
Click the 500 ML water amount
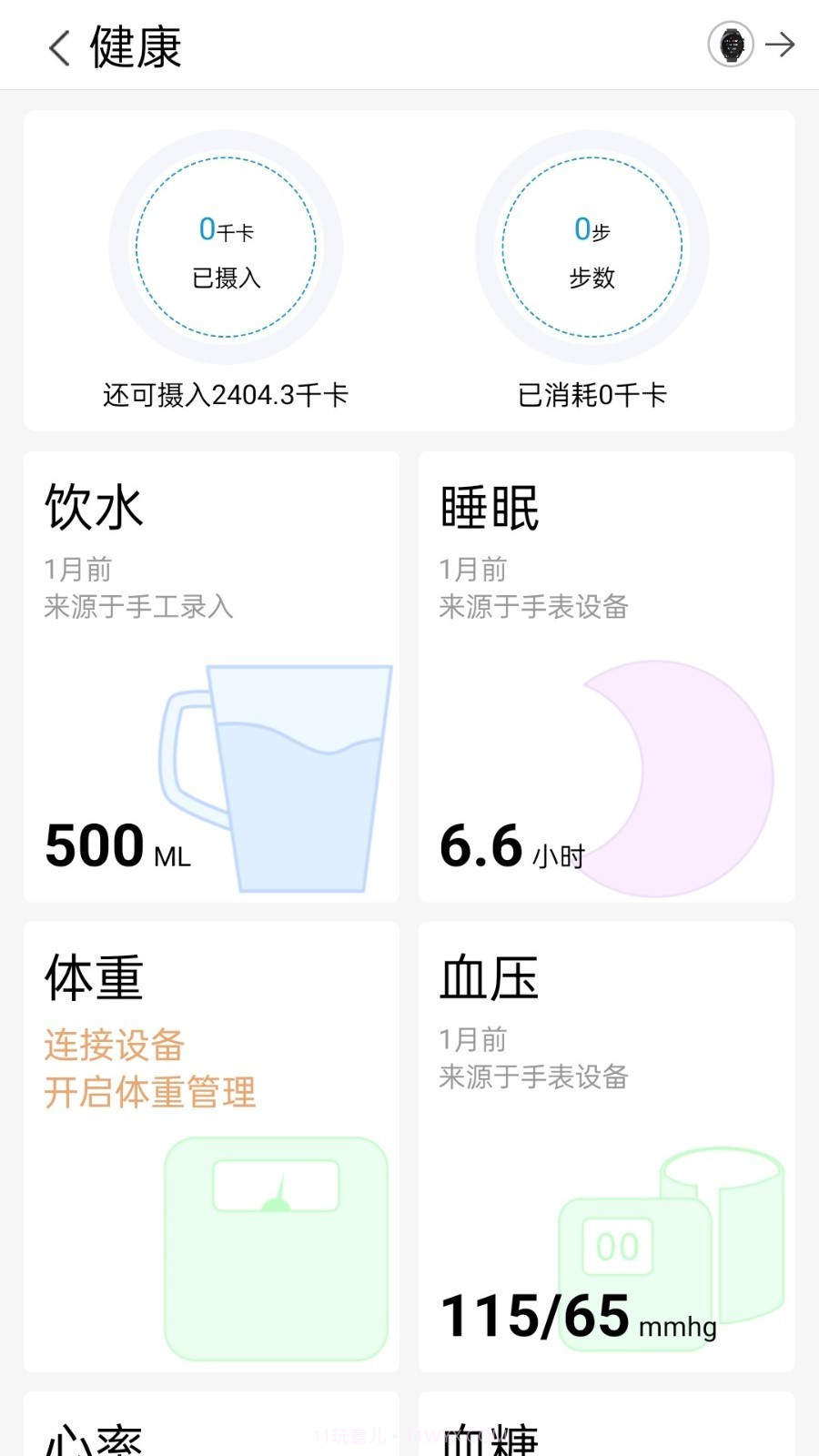coord(116,846)
